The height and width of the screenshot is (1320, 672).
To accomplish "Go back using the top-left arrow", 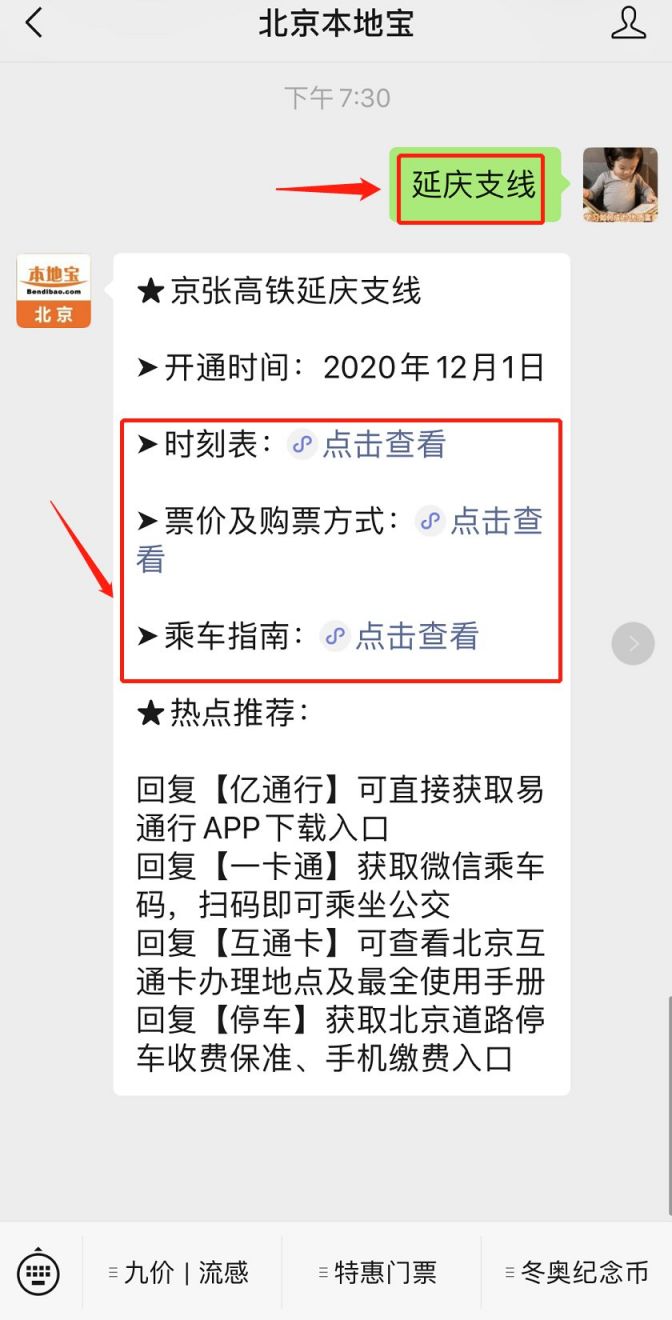I will 34,24.
